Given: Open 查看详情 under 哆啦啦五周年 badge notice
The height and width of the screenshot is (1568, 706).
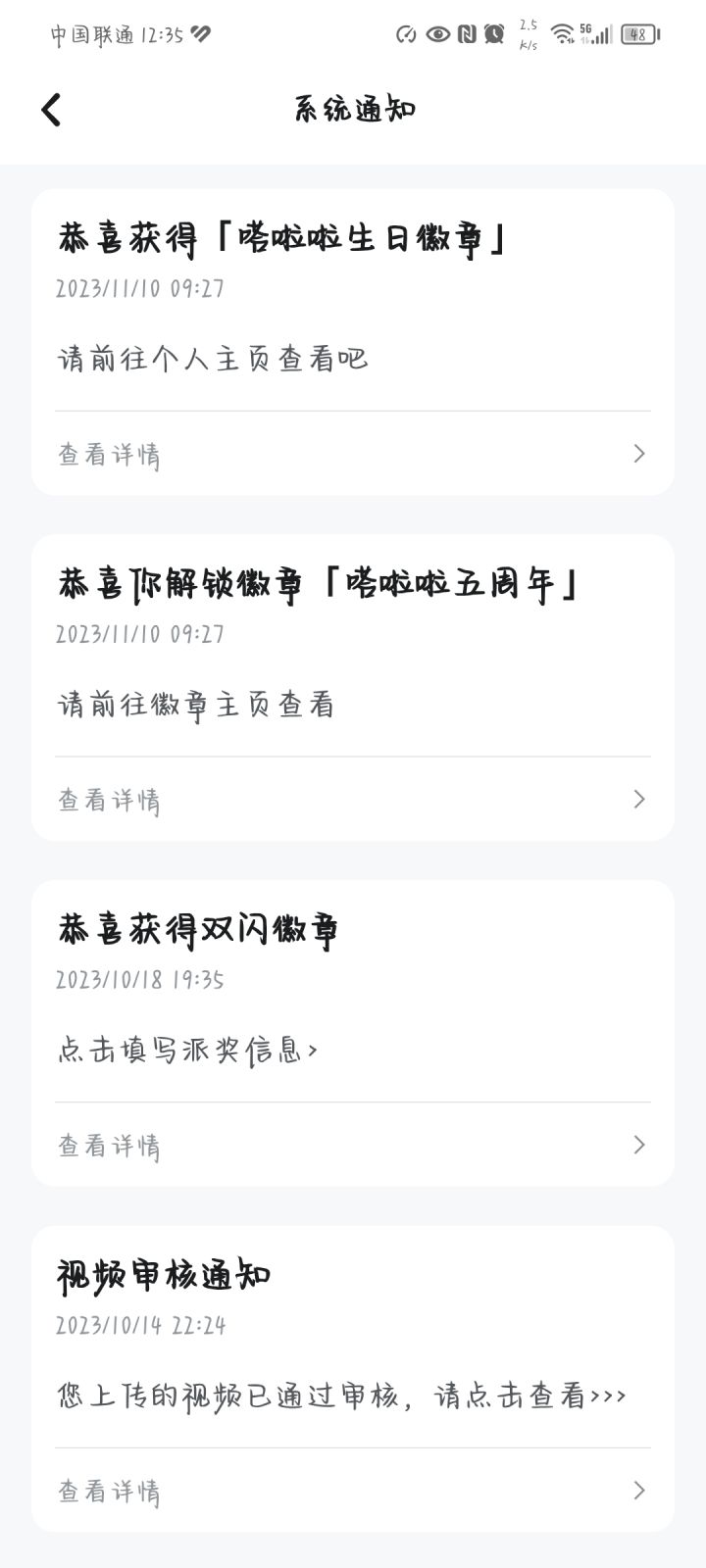Looking at the screenshot, I should pos(353,800).
